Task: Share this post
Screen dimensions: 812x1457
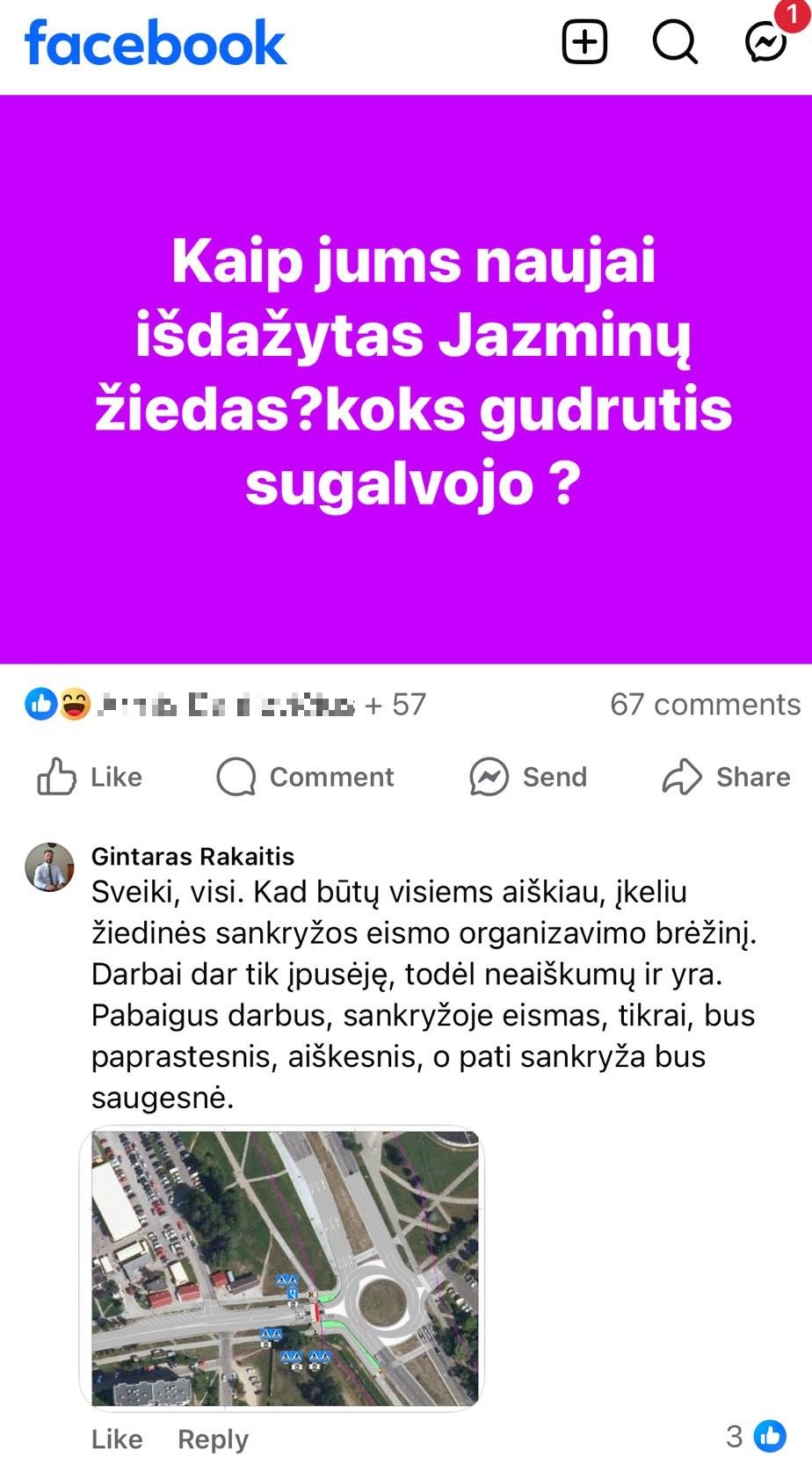Action: pos(726,777)
